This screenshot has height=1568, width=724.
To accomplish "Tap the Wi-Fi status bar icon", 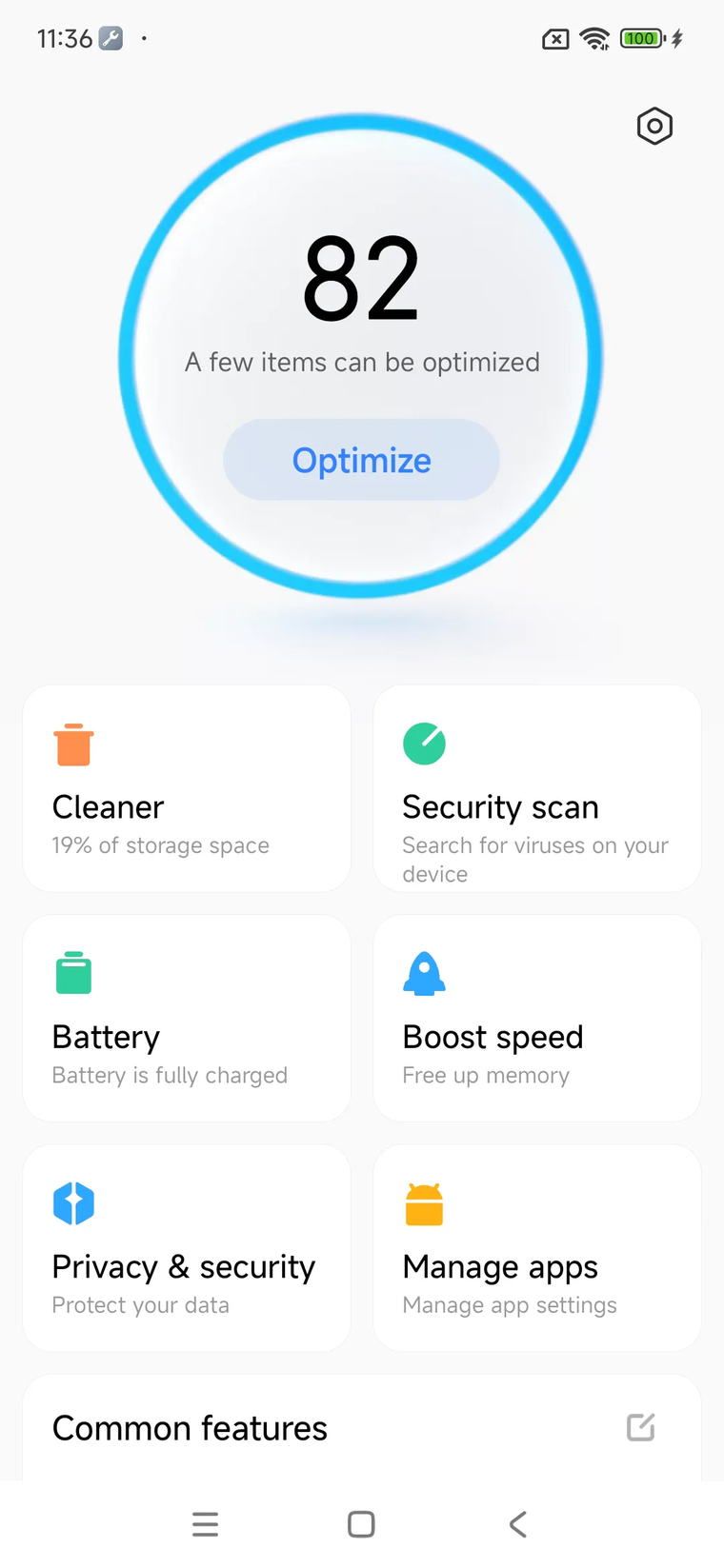I will (x=595, y=39).
